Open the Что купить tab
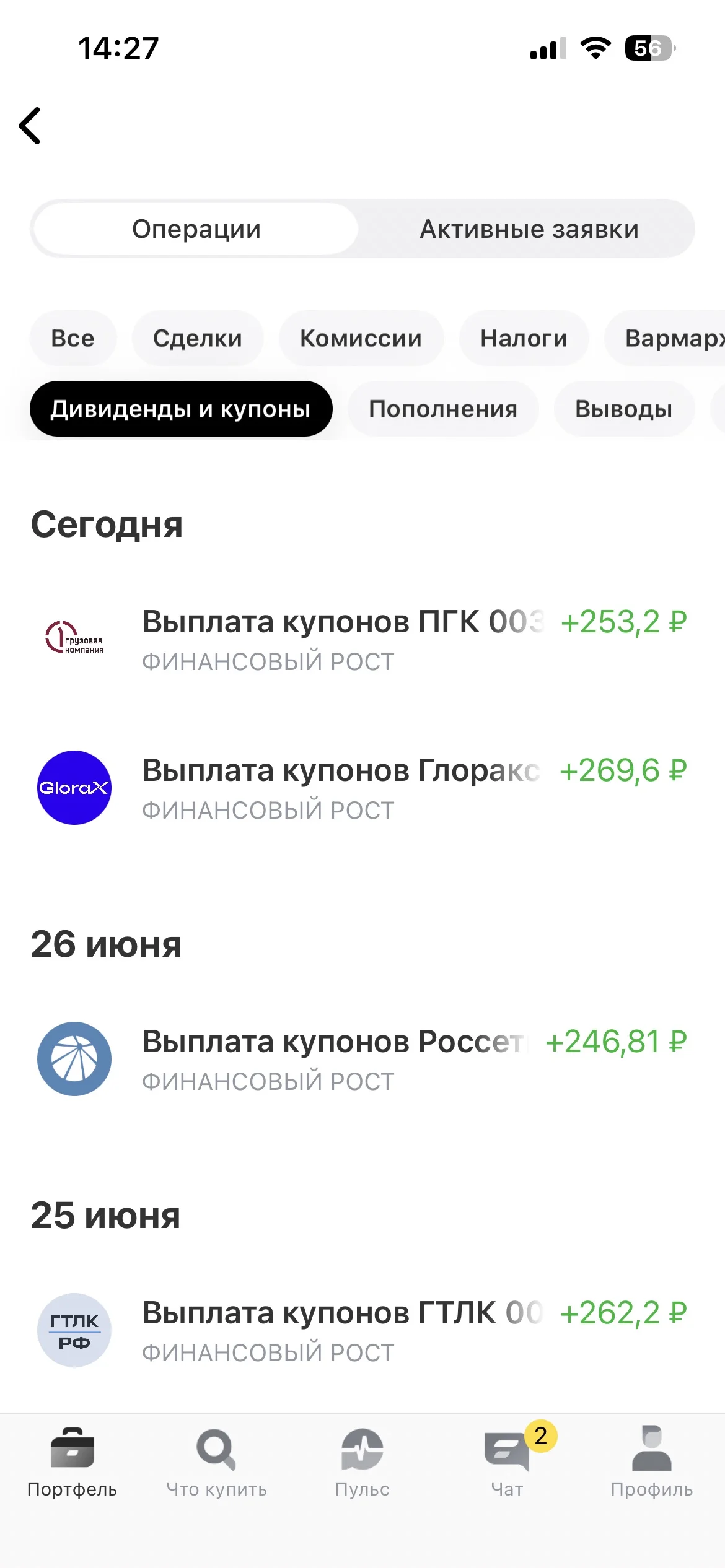Image resolution: width=725 pixels, height=1568 pixels. 217,1463
